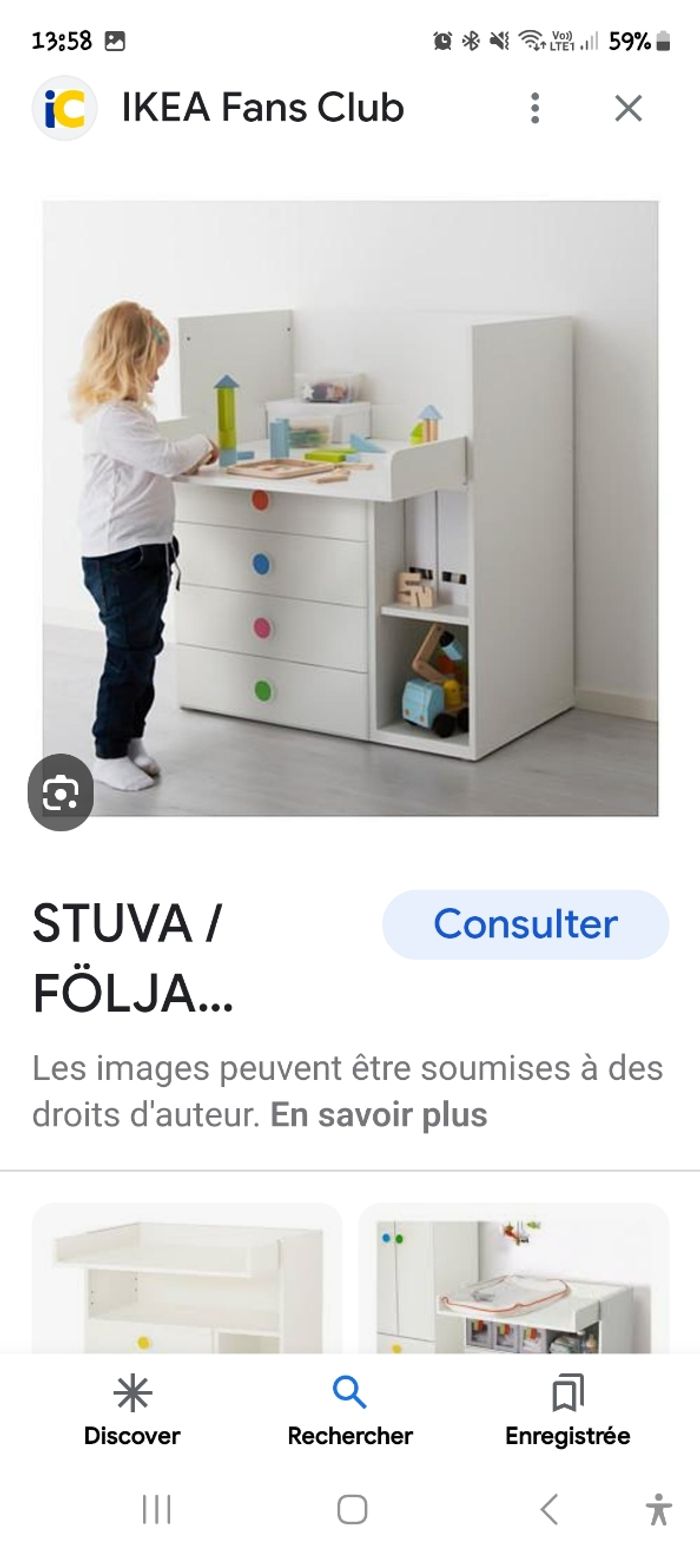Go to the phone's home screen
This screenshot has width=700, height=1556.
[351, 1509]
